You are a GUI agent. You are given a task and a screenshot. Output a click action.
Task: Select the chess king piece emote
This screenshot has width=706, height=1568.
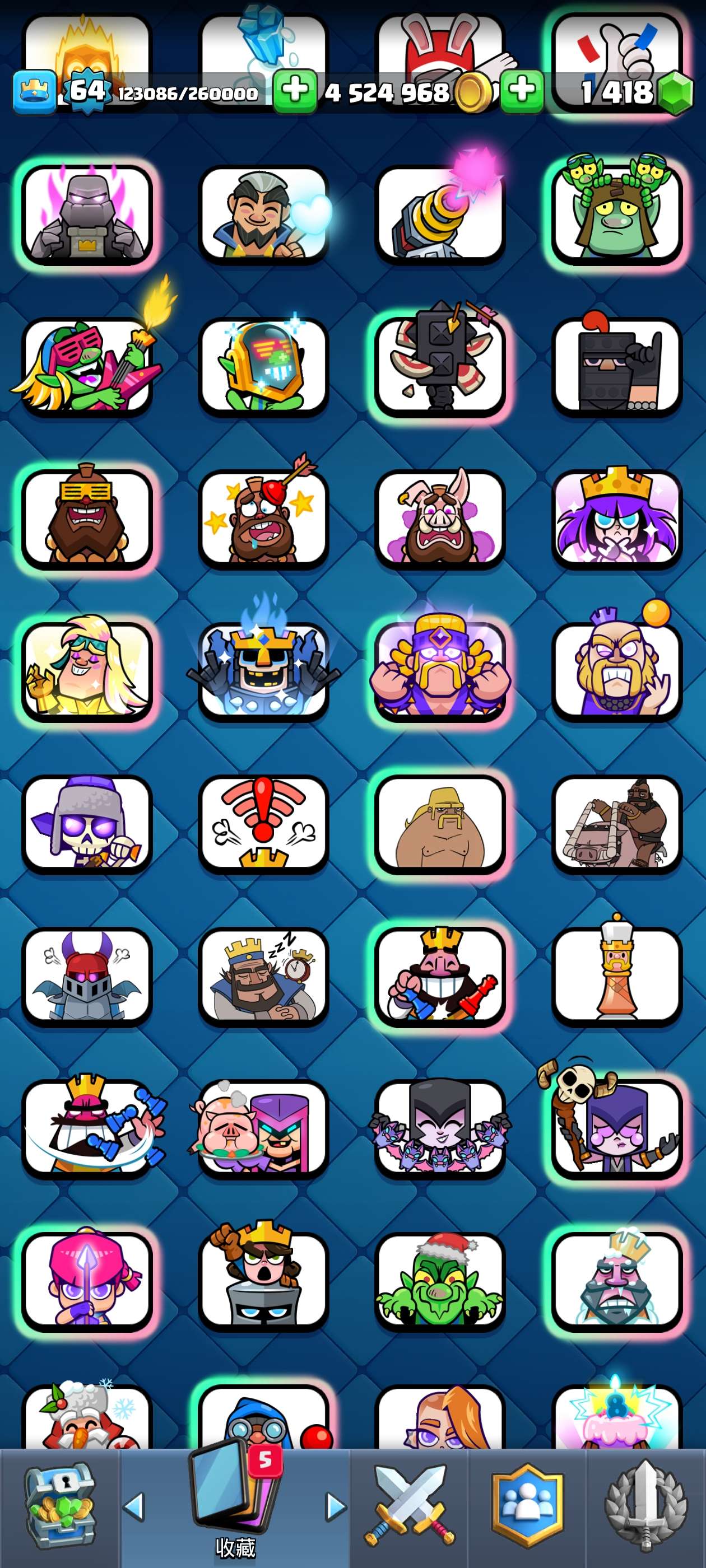click(616, 976)
